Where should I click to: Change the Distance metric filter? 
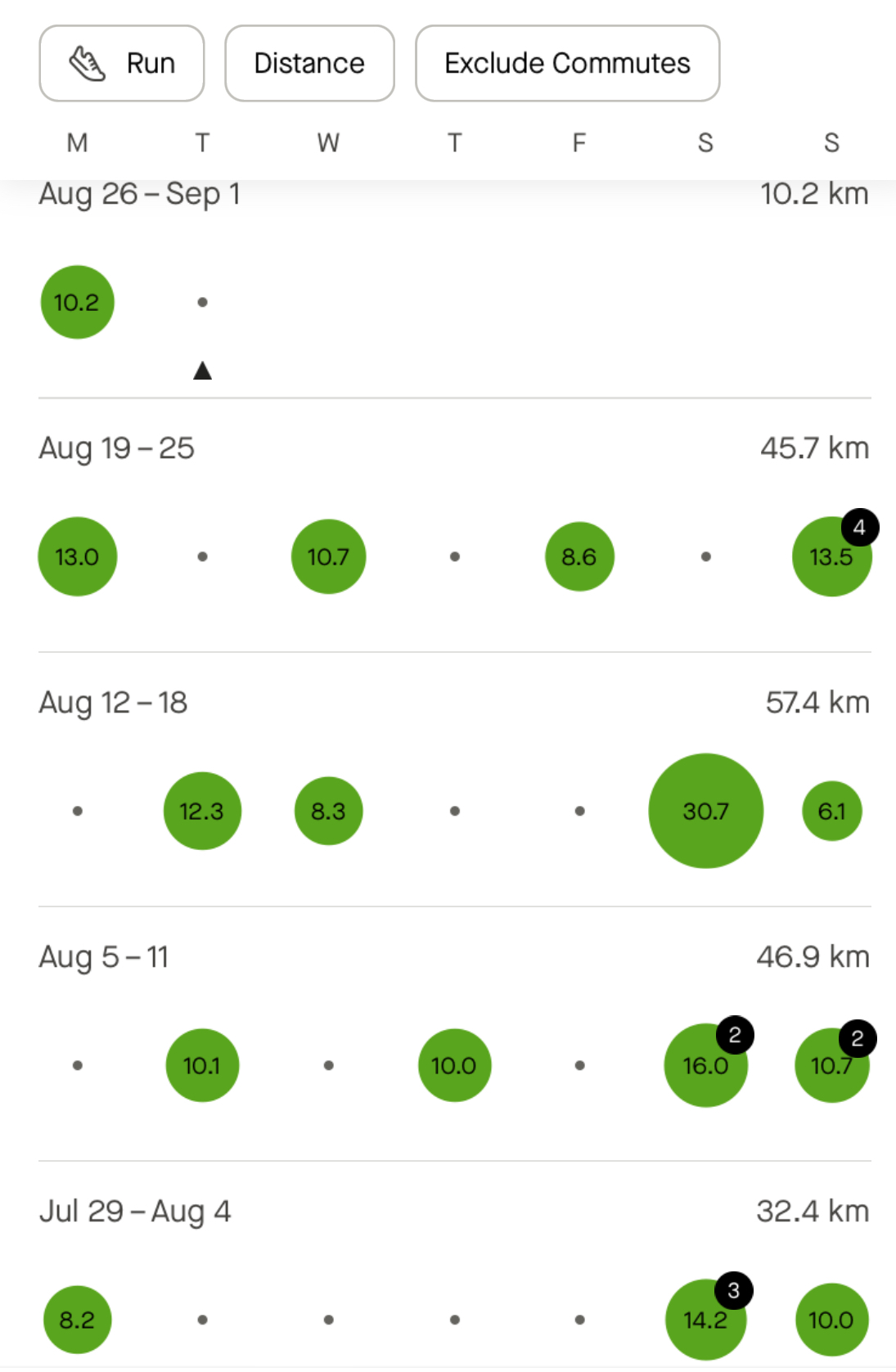[309, 63]
